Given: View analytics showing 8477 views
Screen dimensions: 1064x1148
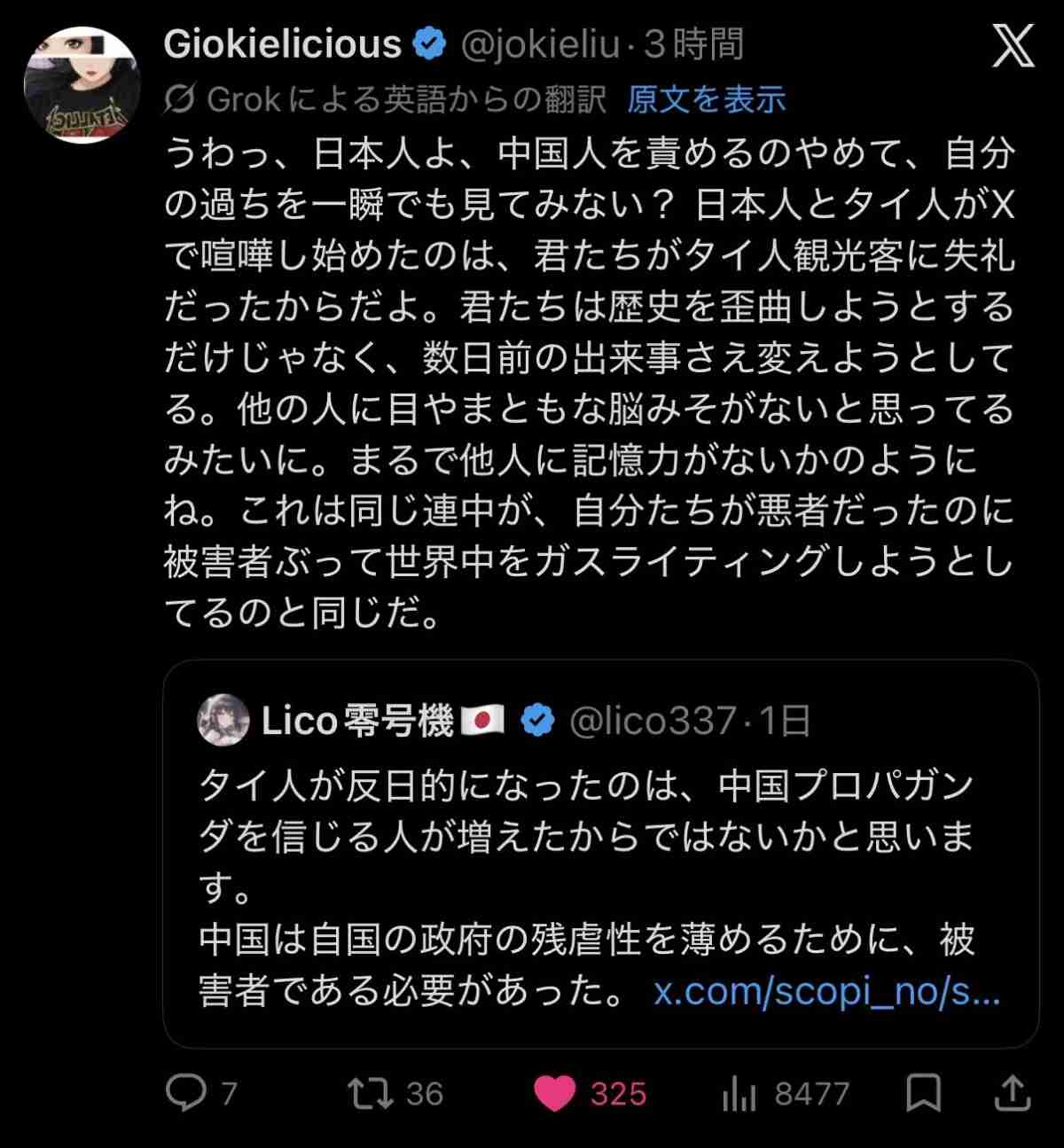Looking at the screenshot, I should tap(739, 1093).
